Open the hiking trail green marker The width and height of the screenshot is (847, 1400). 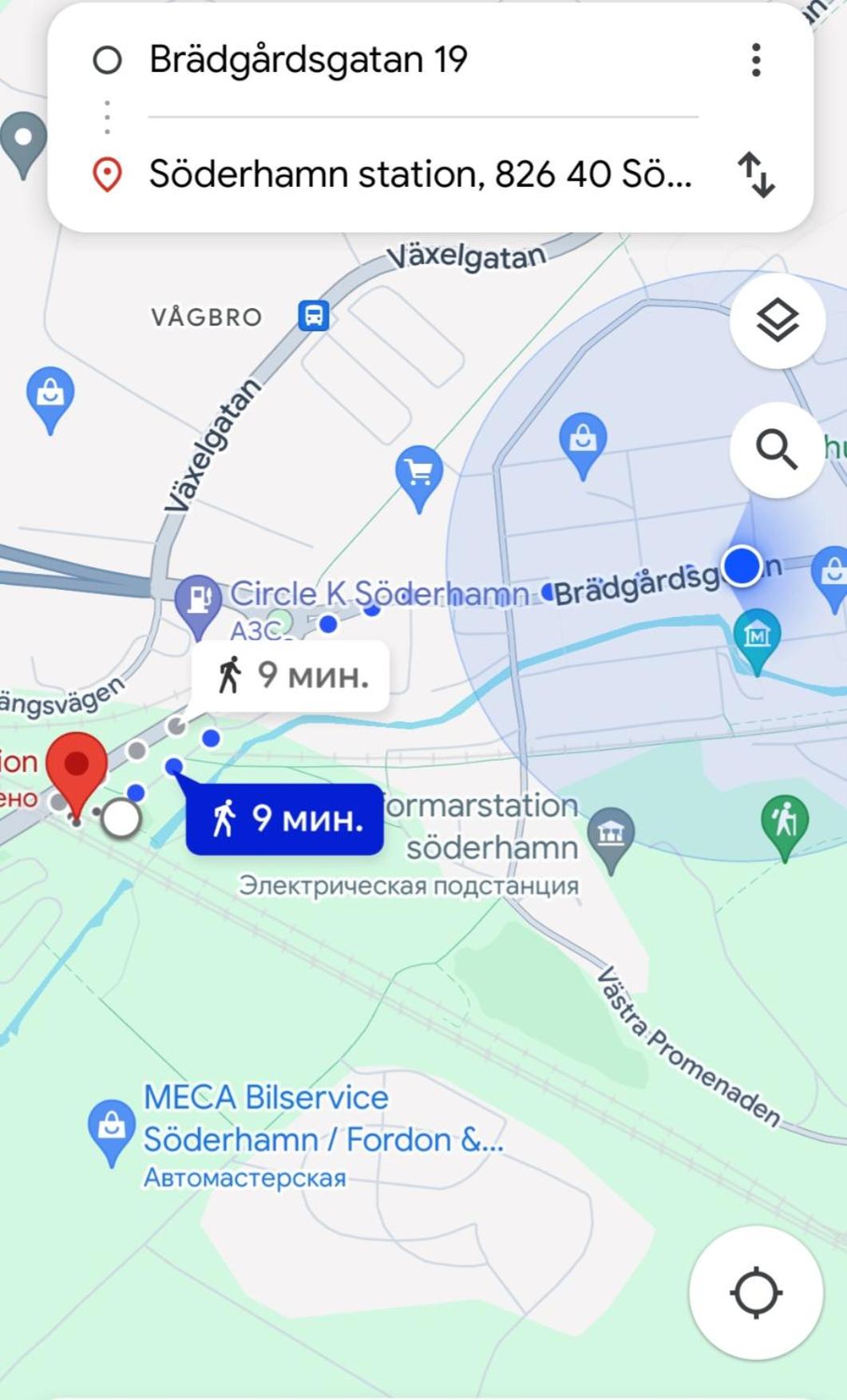(x=784, y=822)
